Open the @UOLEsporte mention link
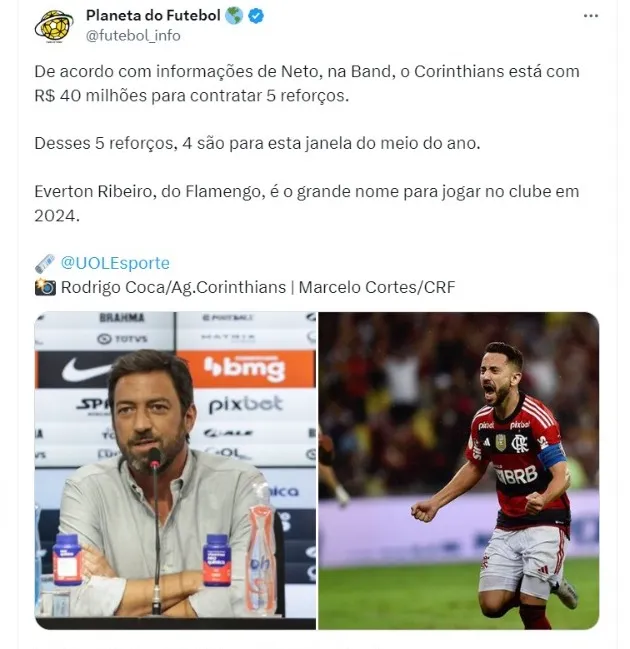 pyautogui.click(x=115, y=263)
